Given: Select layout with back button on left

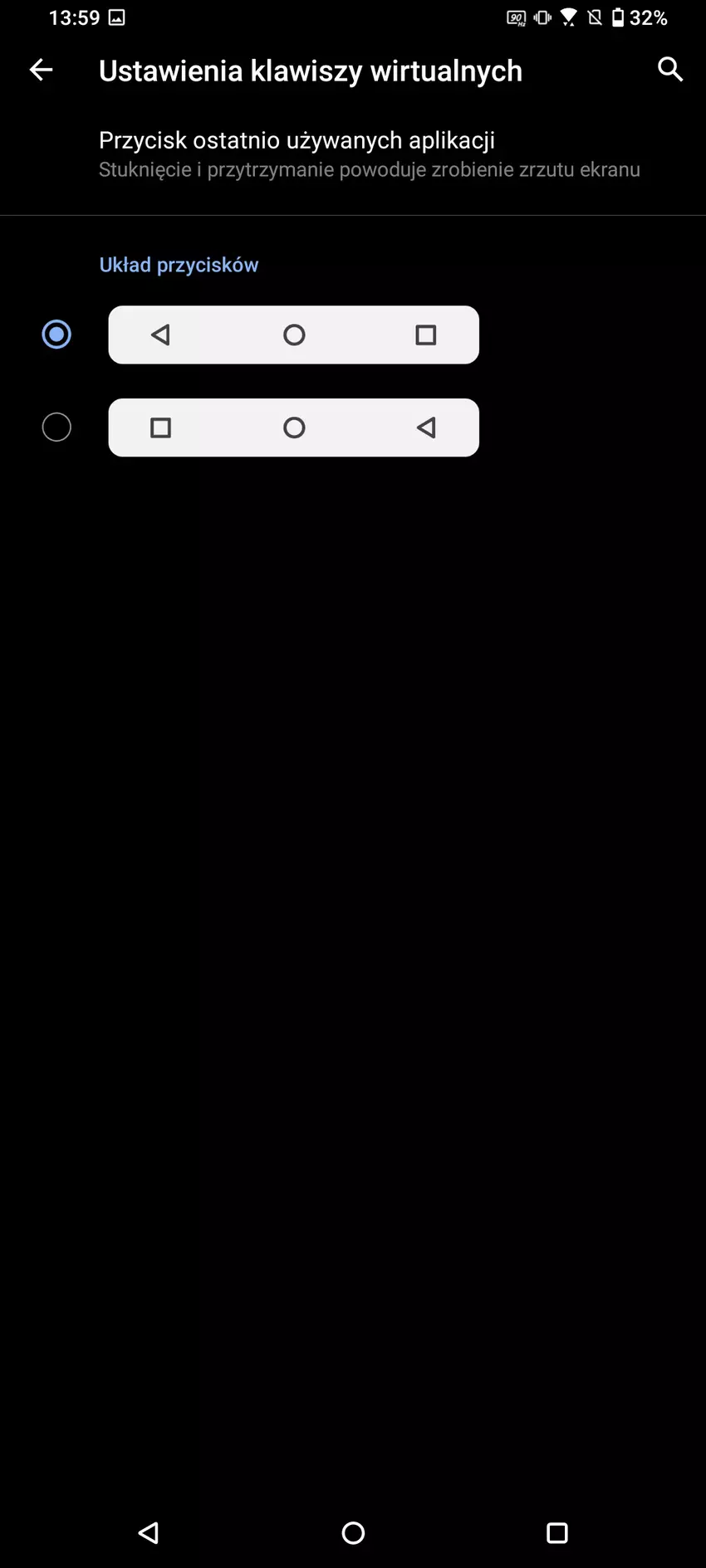Looking at the screenshot, I should 56,335.
